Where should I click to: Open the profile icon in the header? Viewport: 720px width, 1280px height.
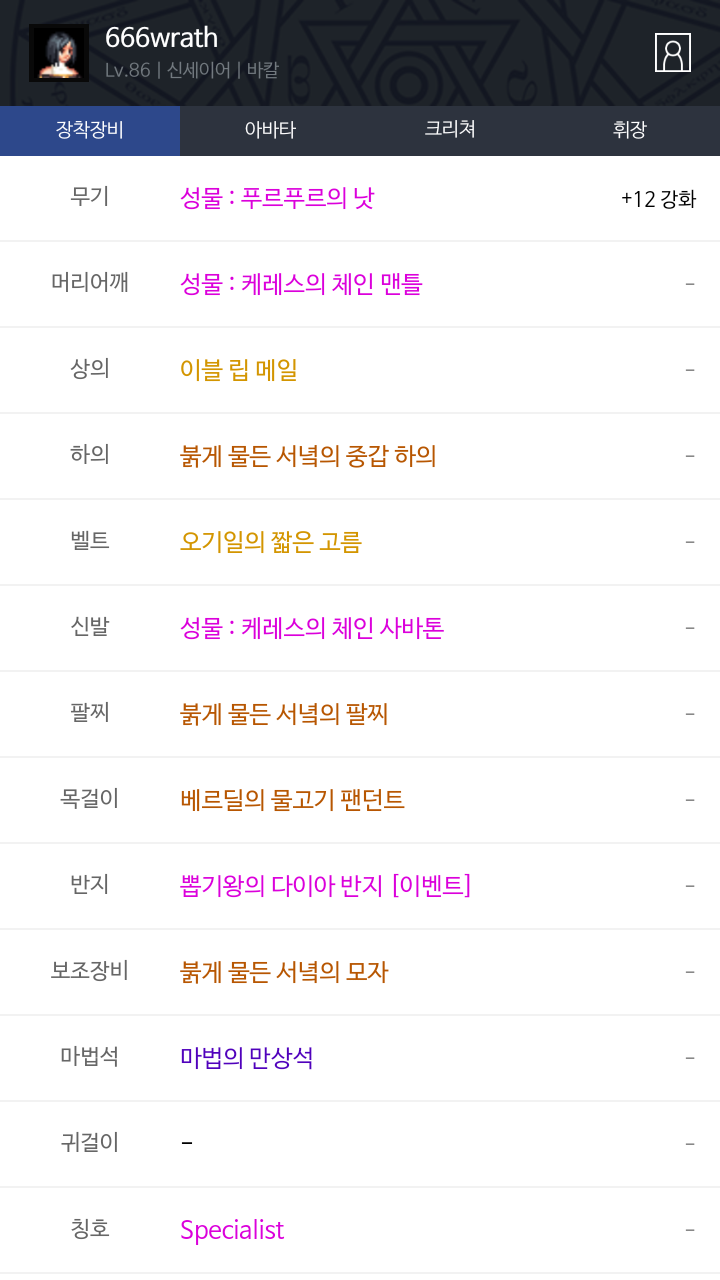pyautogui.click(x=673, y=52)
